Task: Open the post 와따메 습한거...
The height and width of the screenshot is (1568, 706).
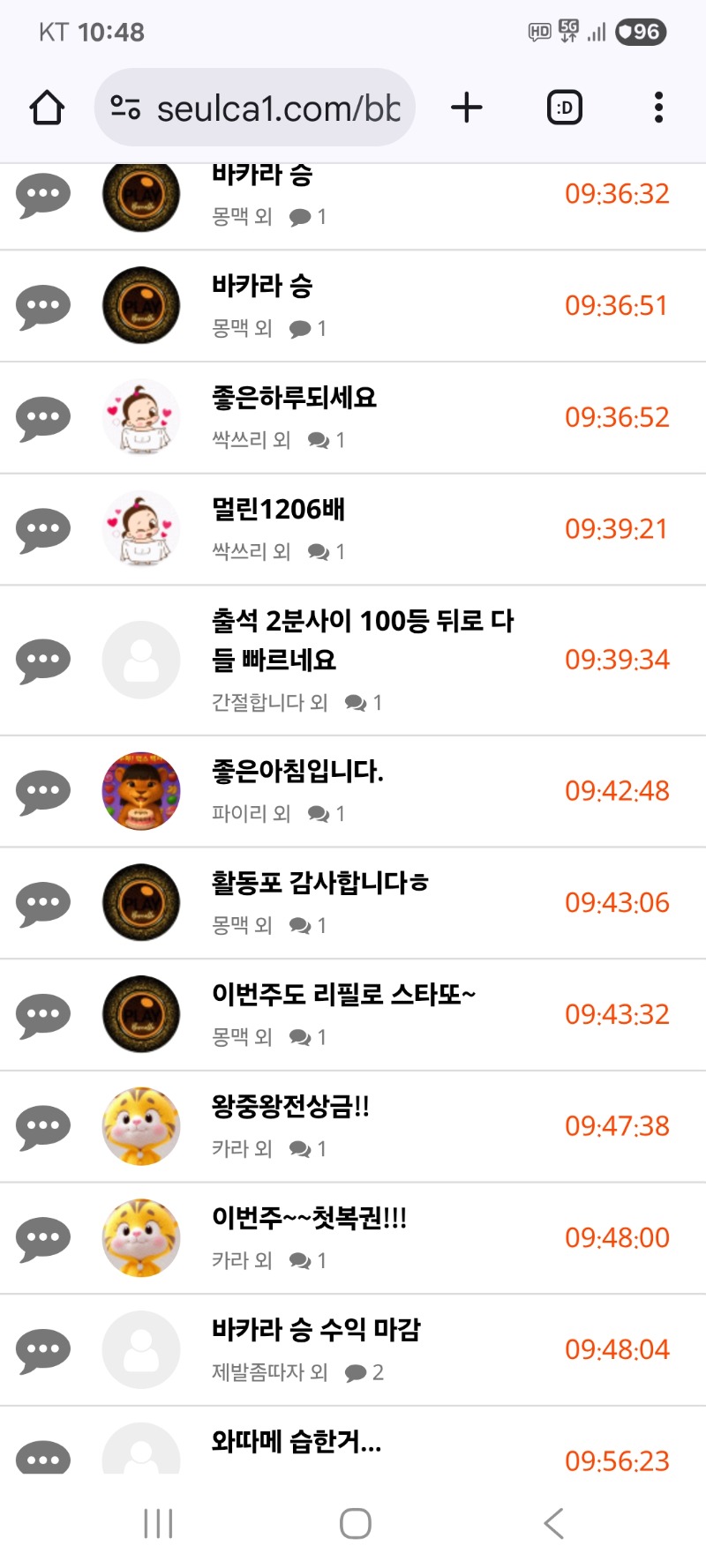Action: [x=297, y=1443]
